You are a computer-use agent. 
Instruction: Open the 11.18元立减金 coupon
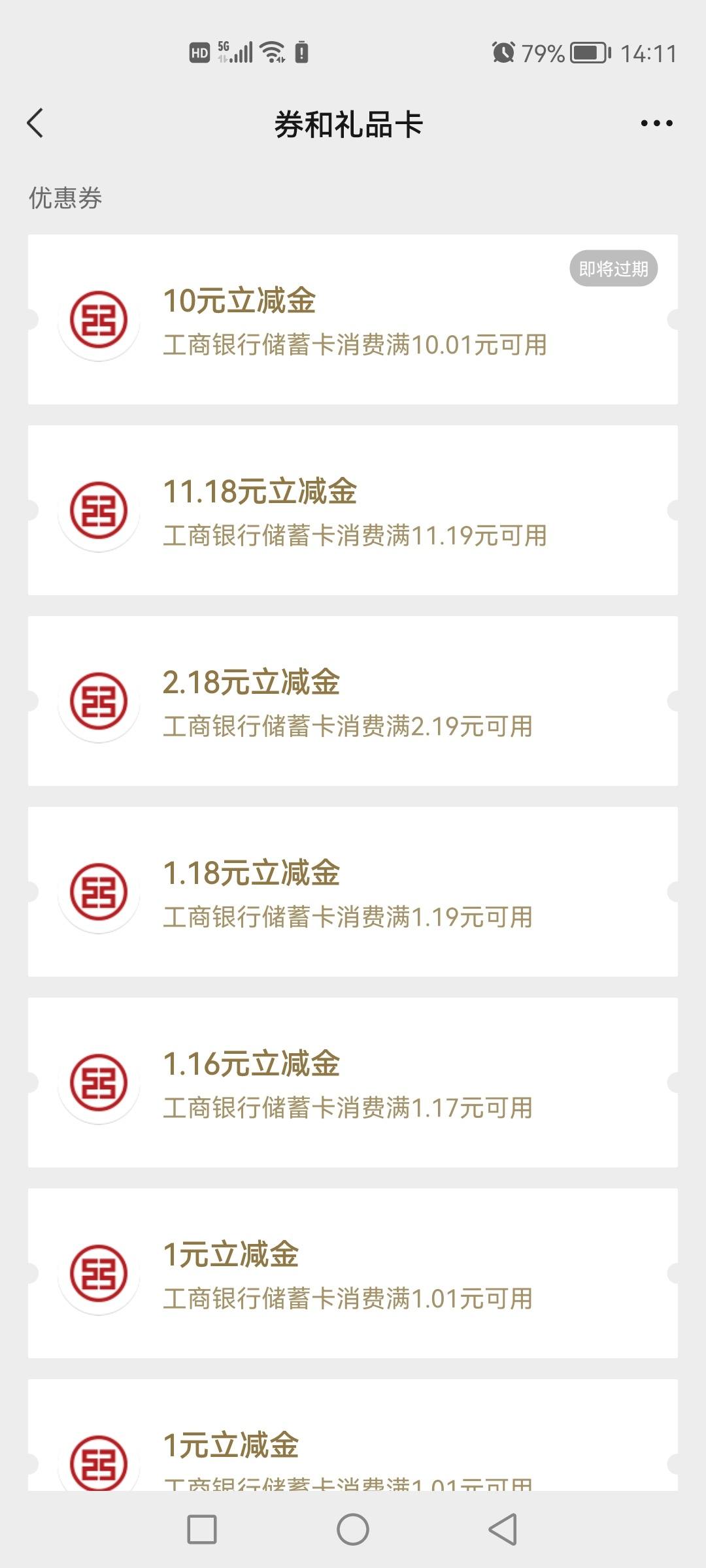pyautogui.click(x=353, y=510)
